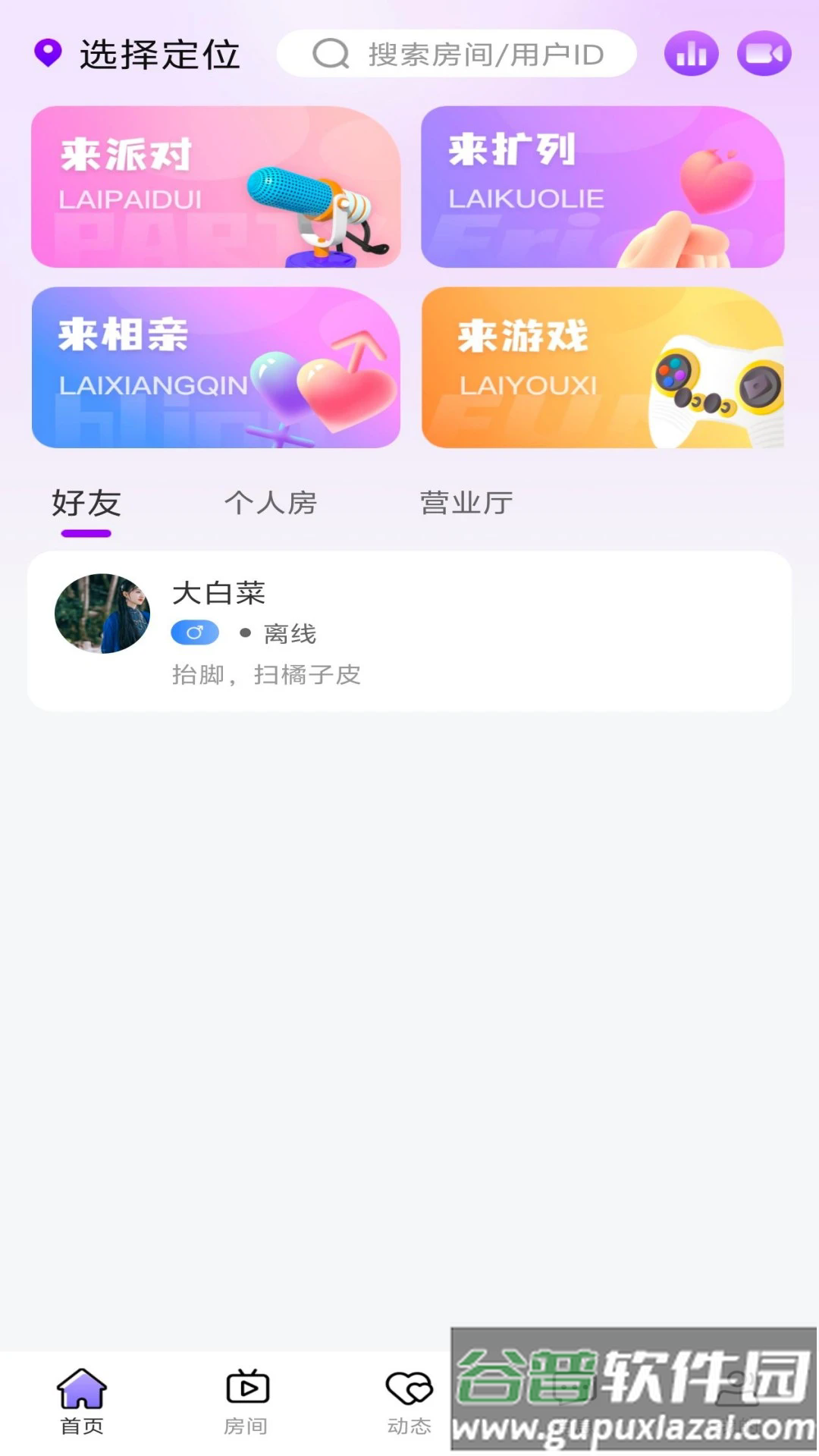Switch to the 营业厅 tab
819x1456 pixels.
pyautogui.click(x=466, y=504)
